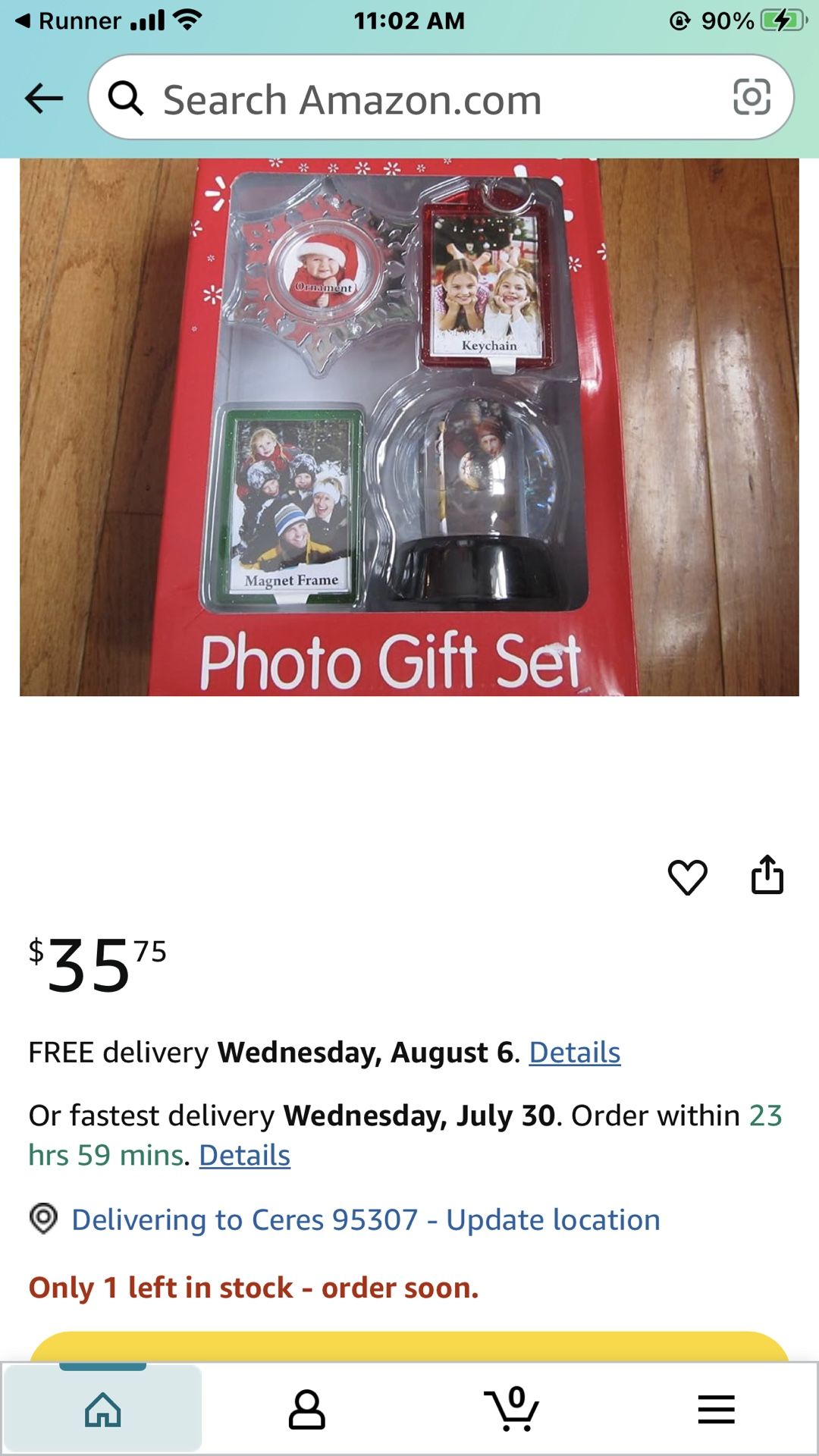
Task: Open Details link for free delivery
Action: pyautogui.click(x=574, y=1053)
